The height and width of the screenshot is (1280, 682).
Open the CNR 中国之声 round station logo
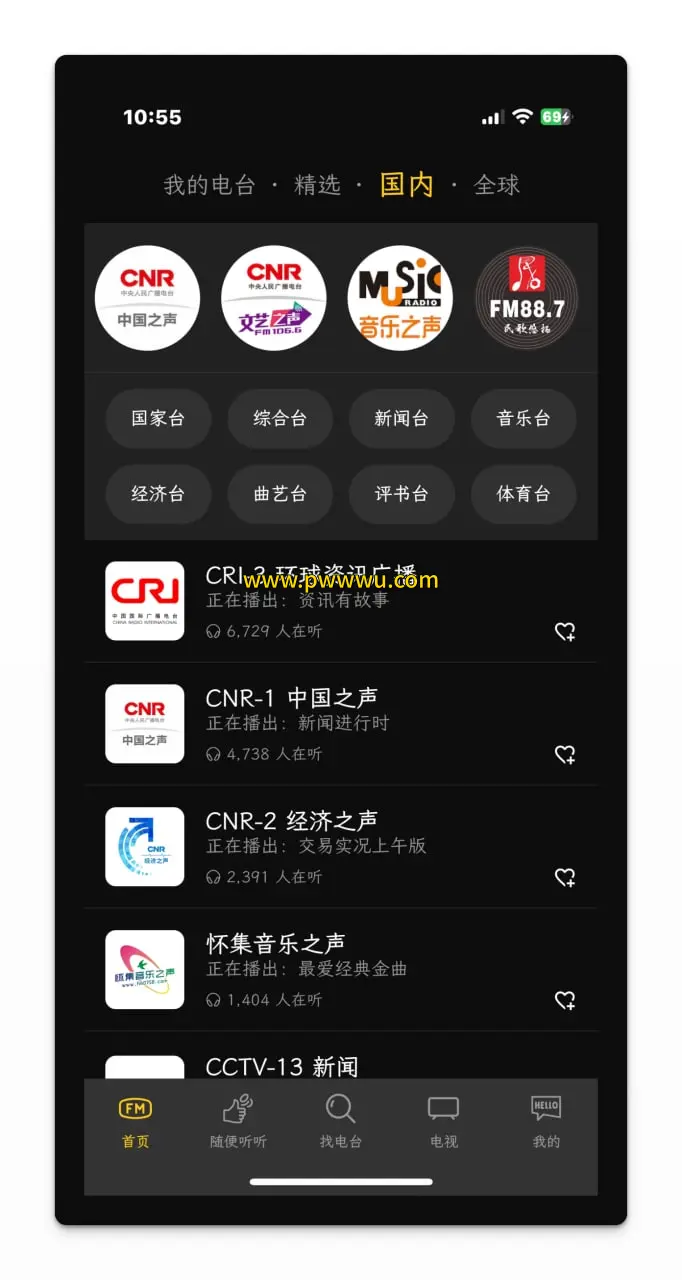pyautogui.click(x=147, y=298)
